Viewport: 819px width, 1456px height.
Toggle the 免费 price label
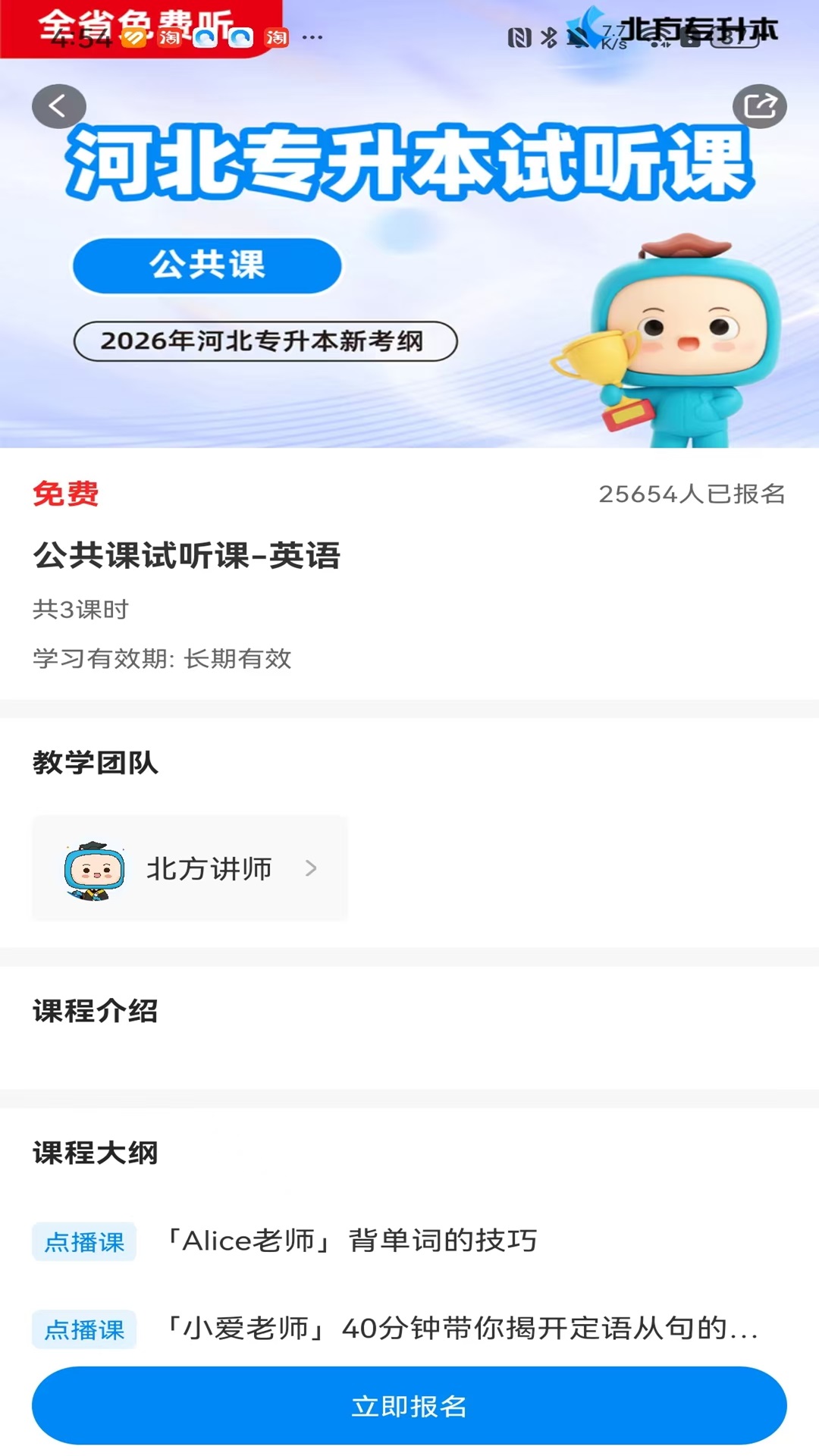(67, 494)
